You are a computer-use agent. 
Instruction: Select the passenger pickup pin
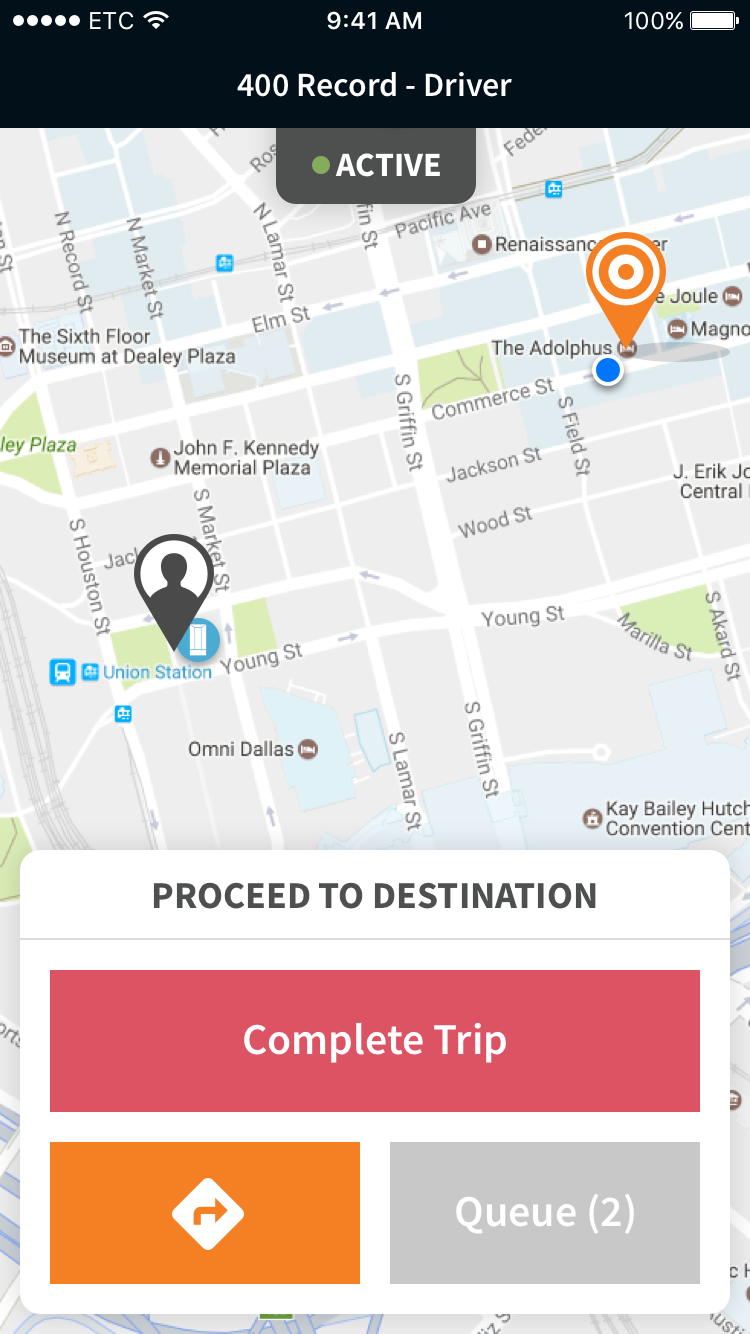[174, 578]
